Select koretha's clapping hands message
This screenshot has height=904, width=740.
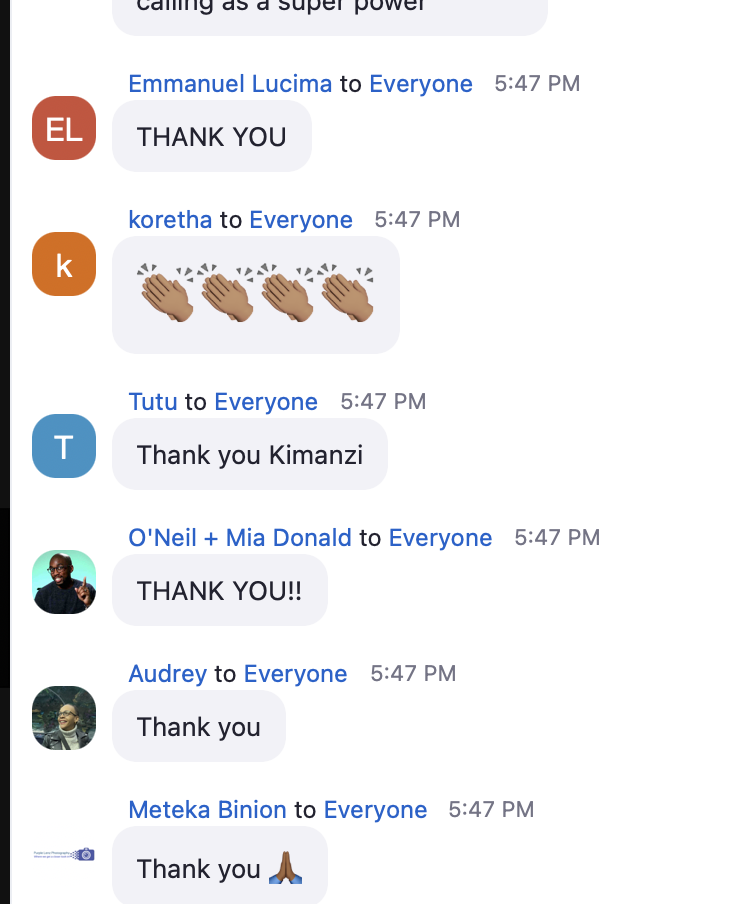point(256,294)
